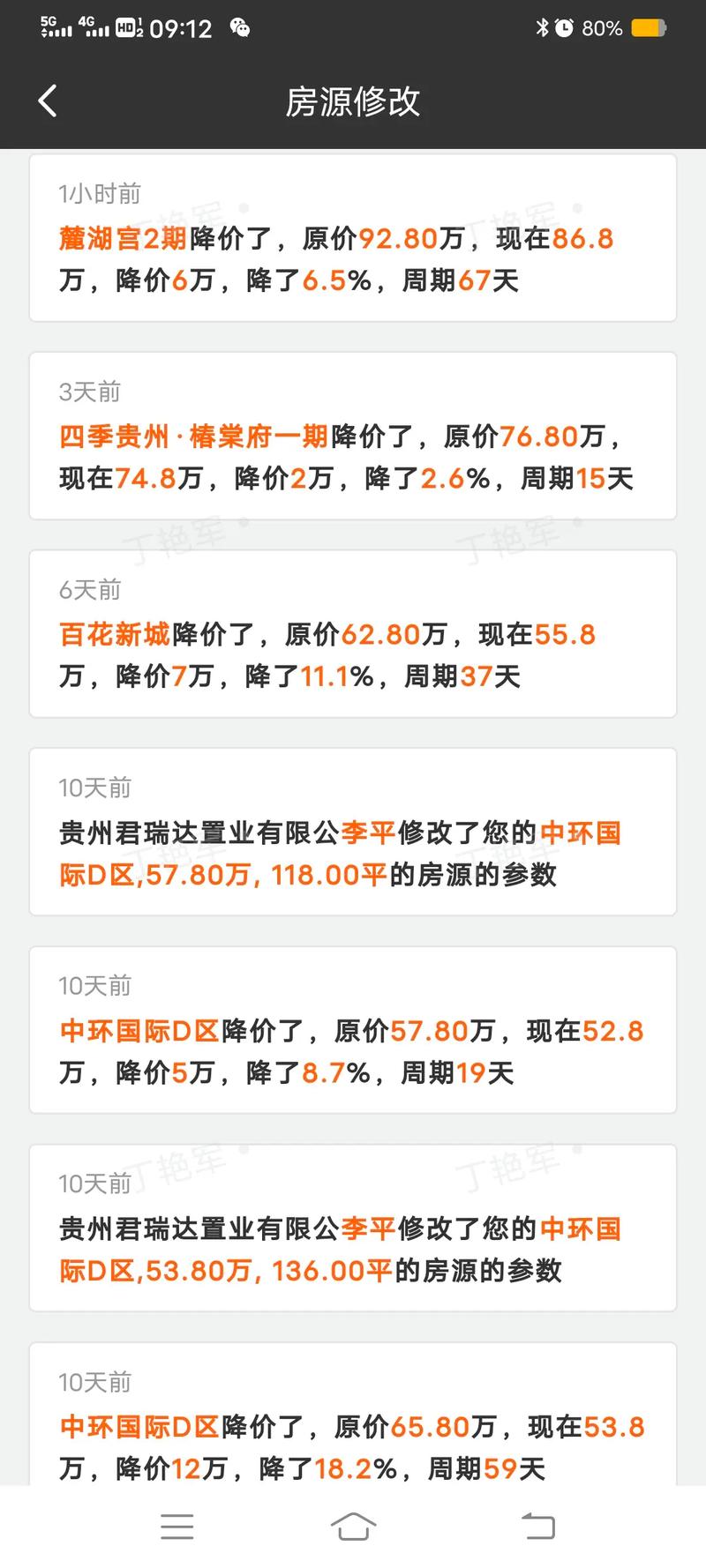The width and height of the screenshot is (706, 1568).
Task: Go back from the 房源修改 page
Action: coord(48,101)
